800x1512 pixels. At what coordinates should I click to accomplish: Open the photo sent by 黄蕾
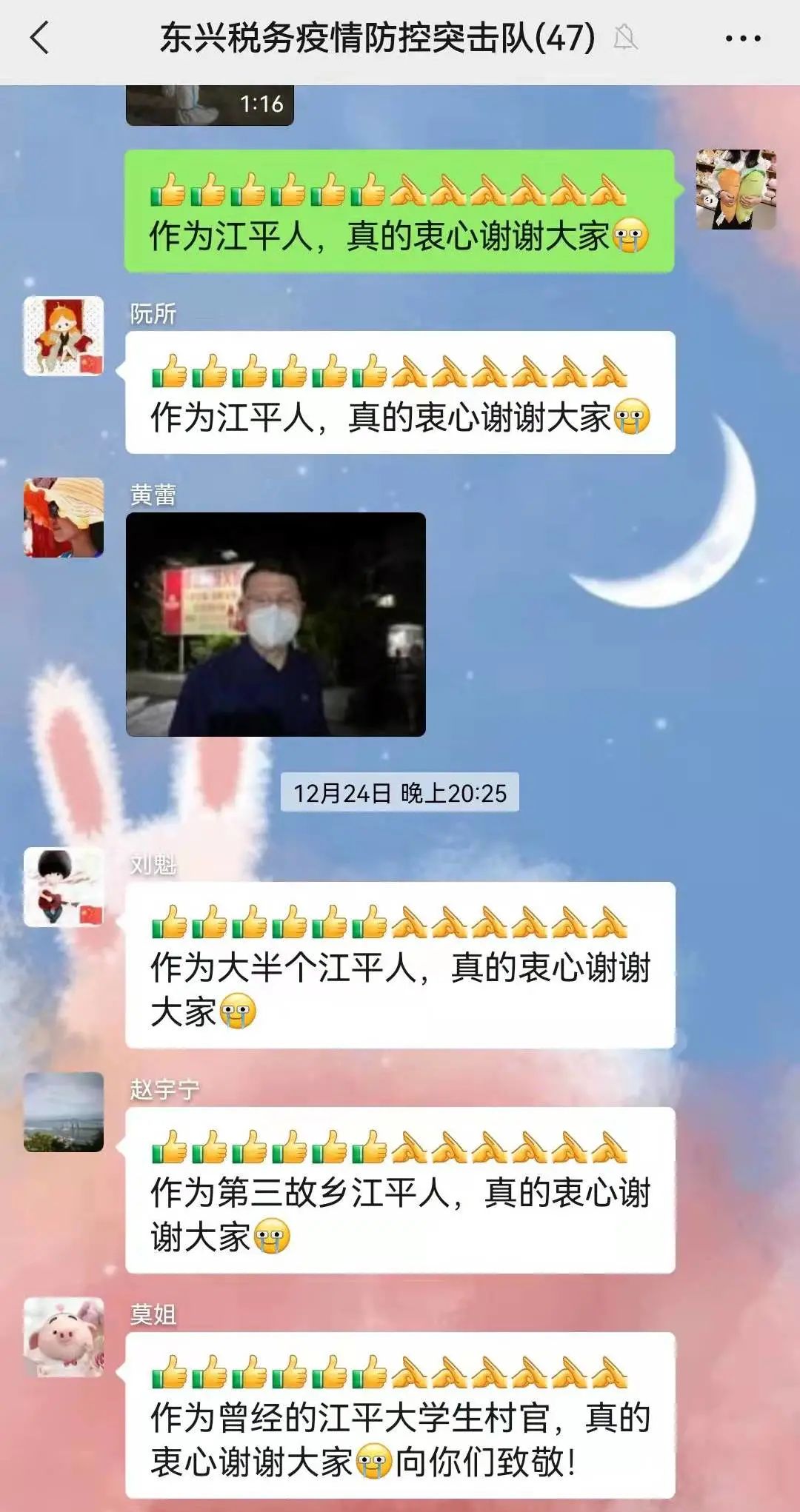(276, 624)
